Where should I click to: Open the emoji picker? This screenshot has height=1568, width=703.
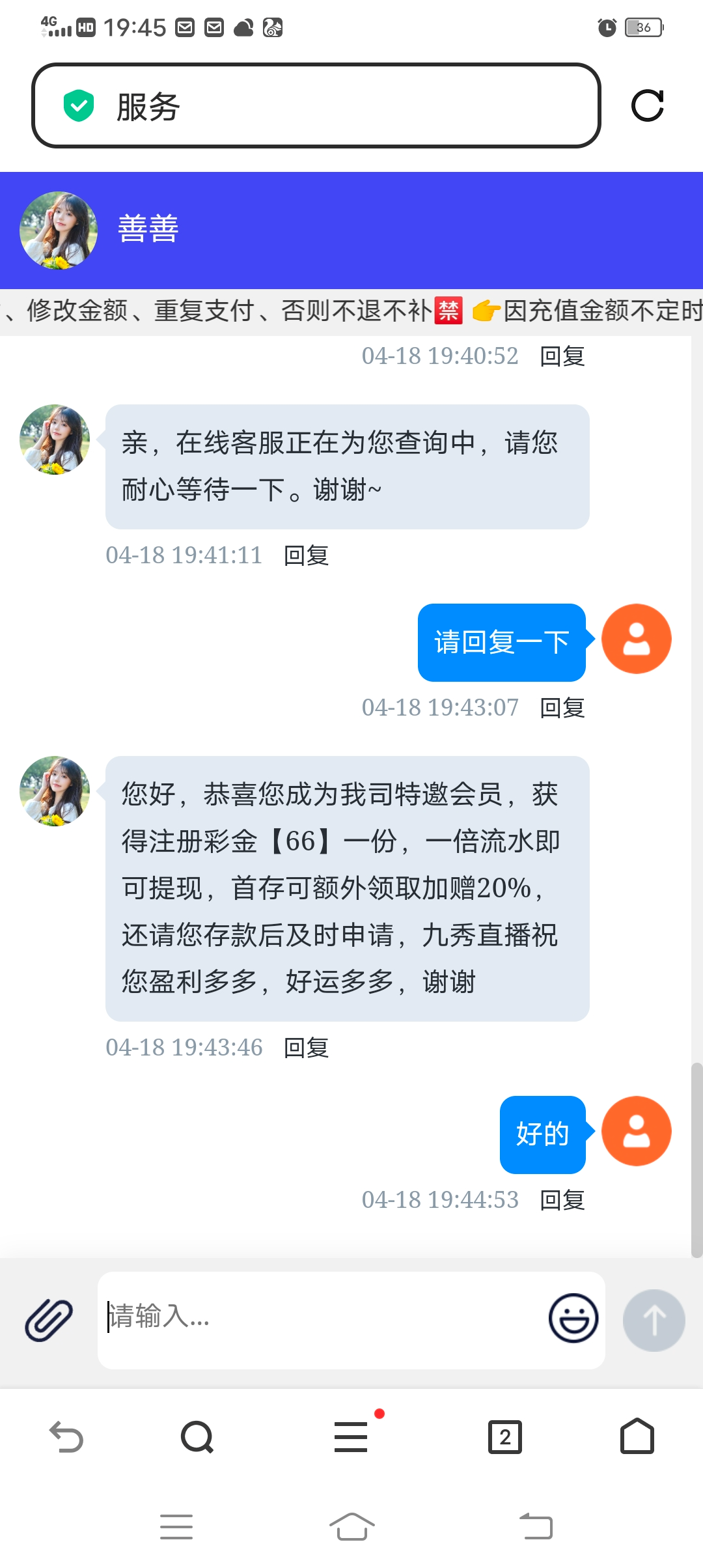point(573,1318)
